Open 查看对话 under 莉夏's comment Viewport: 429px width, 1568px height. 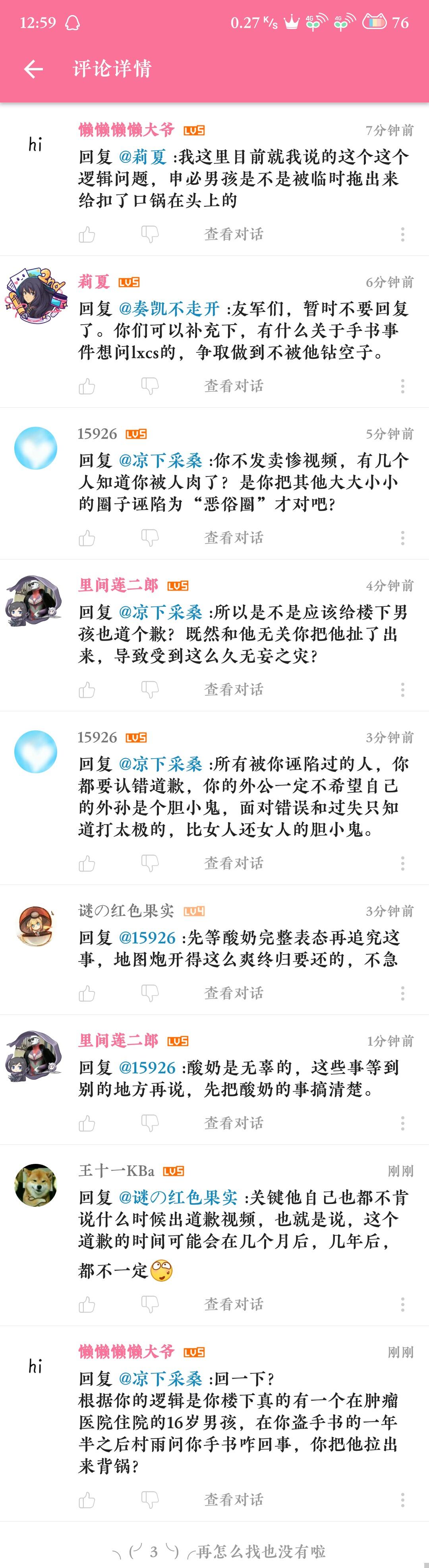[x=234, y=385]
